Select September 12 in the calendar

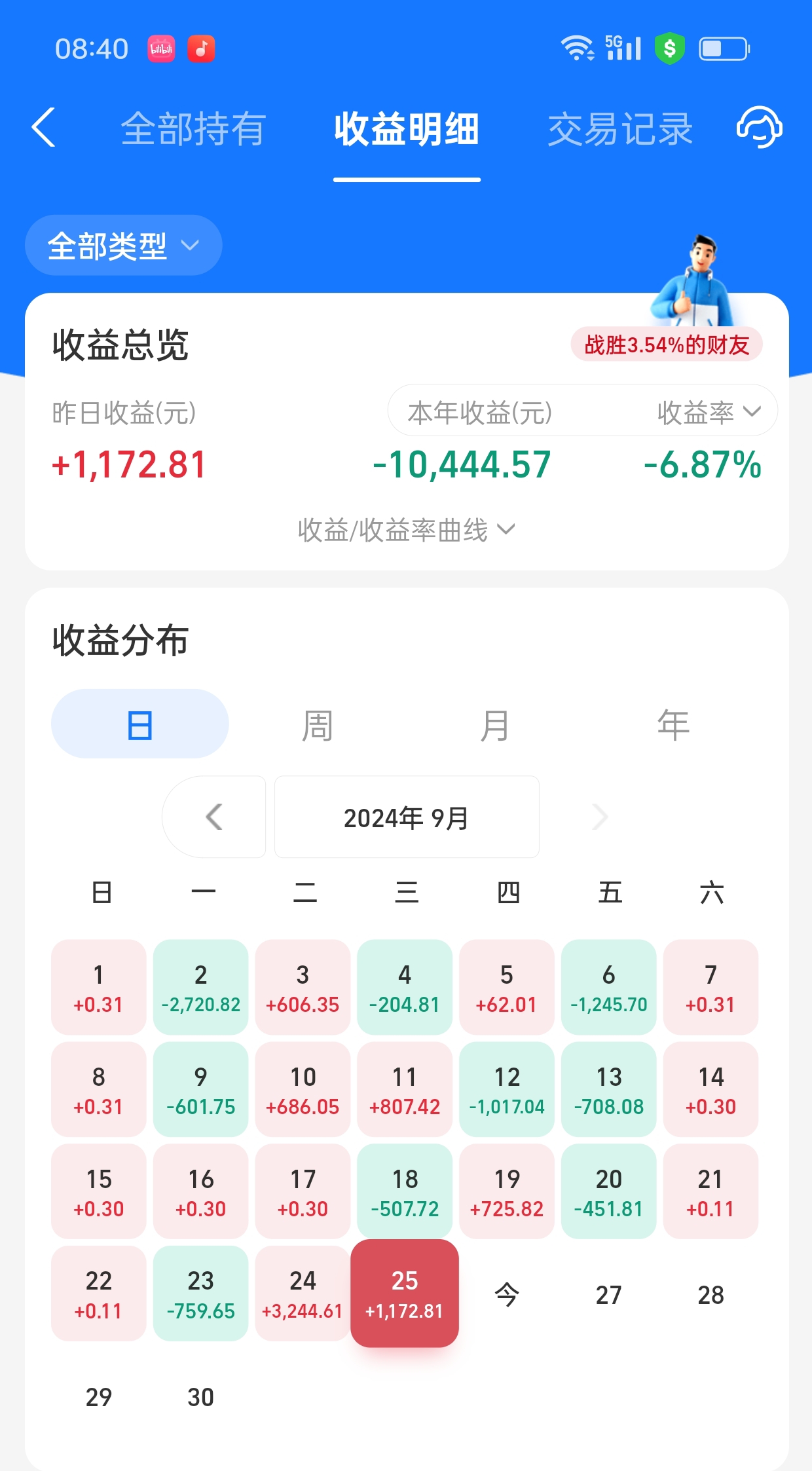(507, 1089)
